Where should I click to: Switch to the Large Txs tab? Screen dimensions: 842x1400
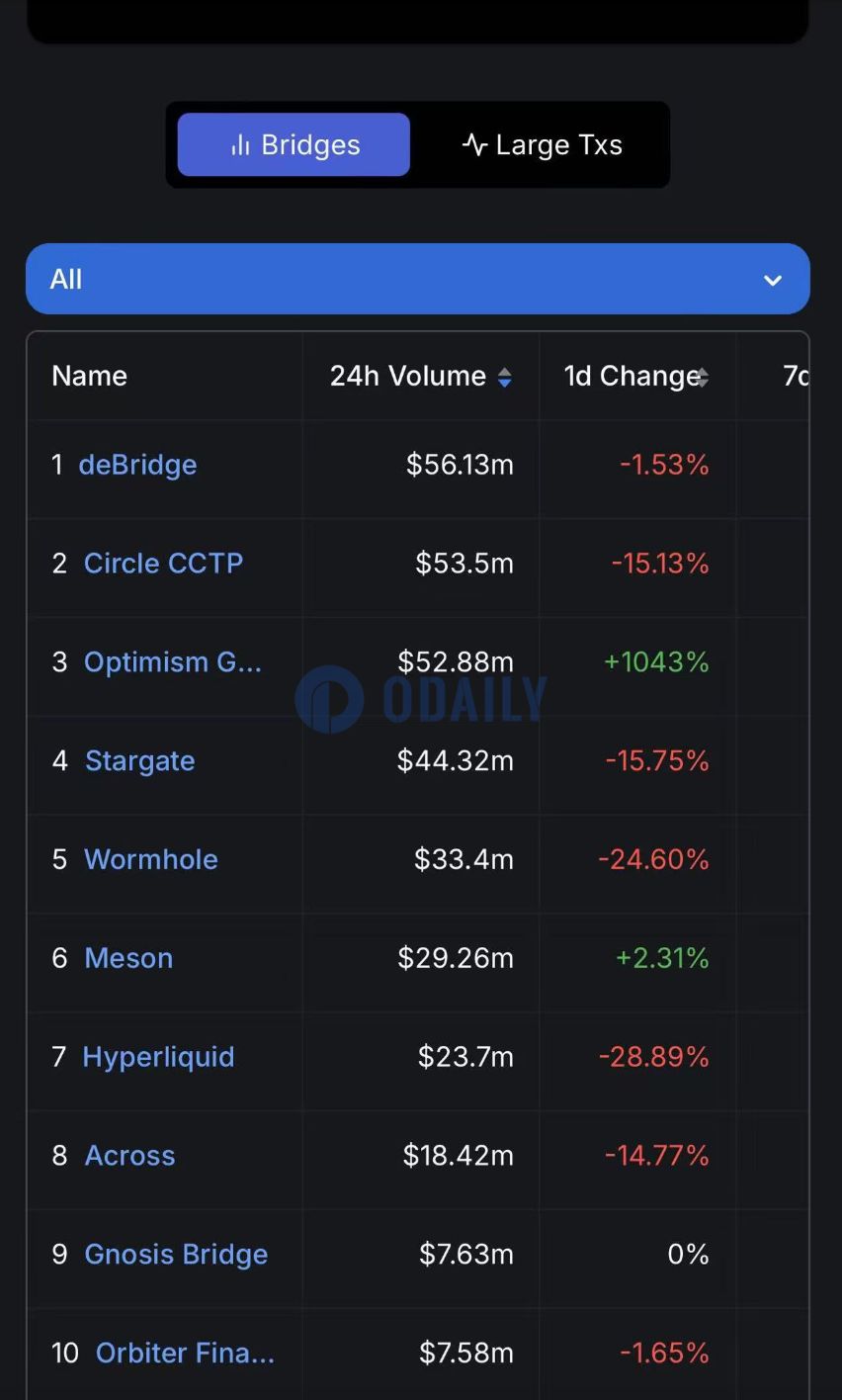pyautogui.click(x=542, y=145)
